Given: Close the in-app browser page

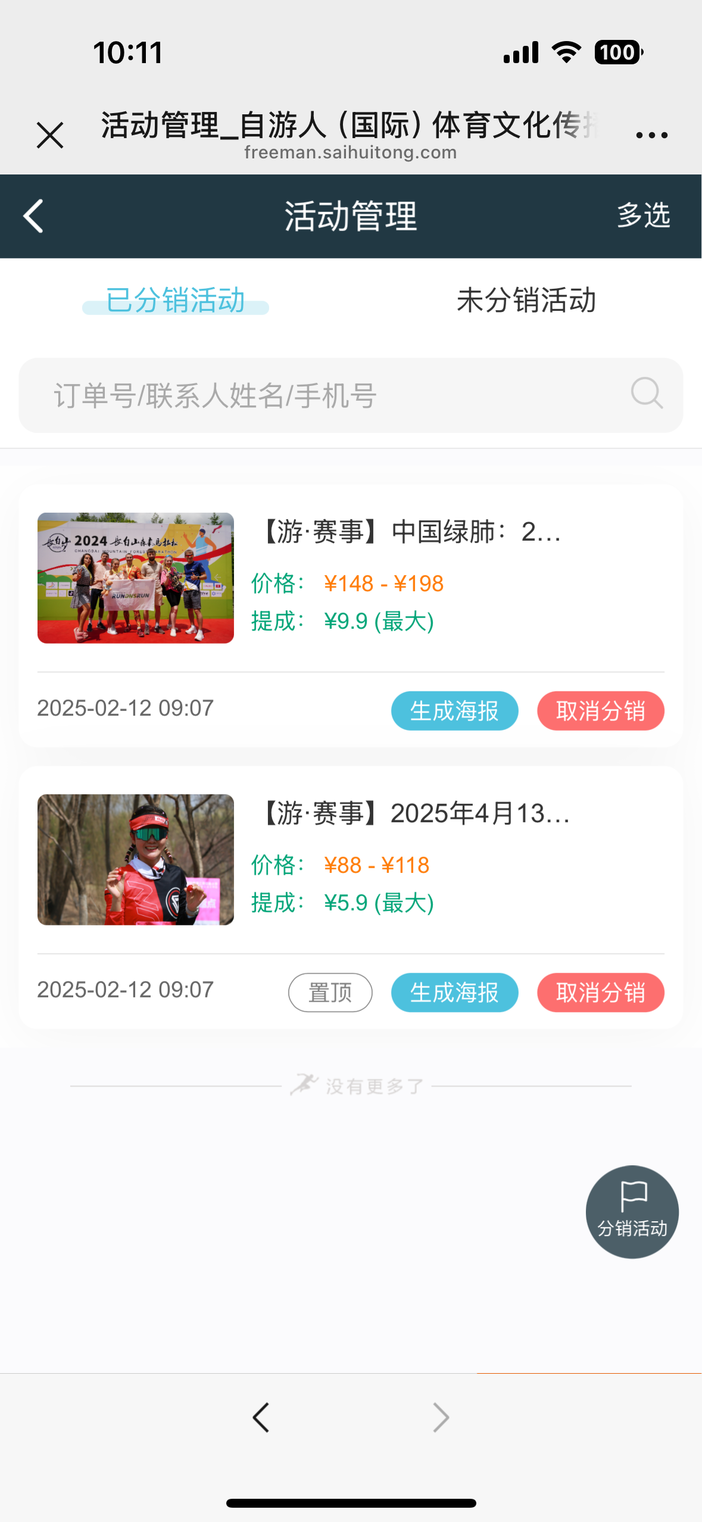Looking at the screenshot, I should pos(50,135).
